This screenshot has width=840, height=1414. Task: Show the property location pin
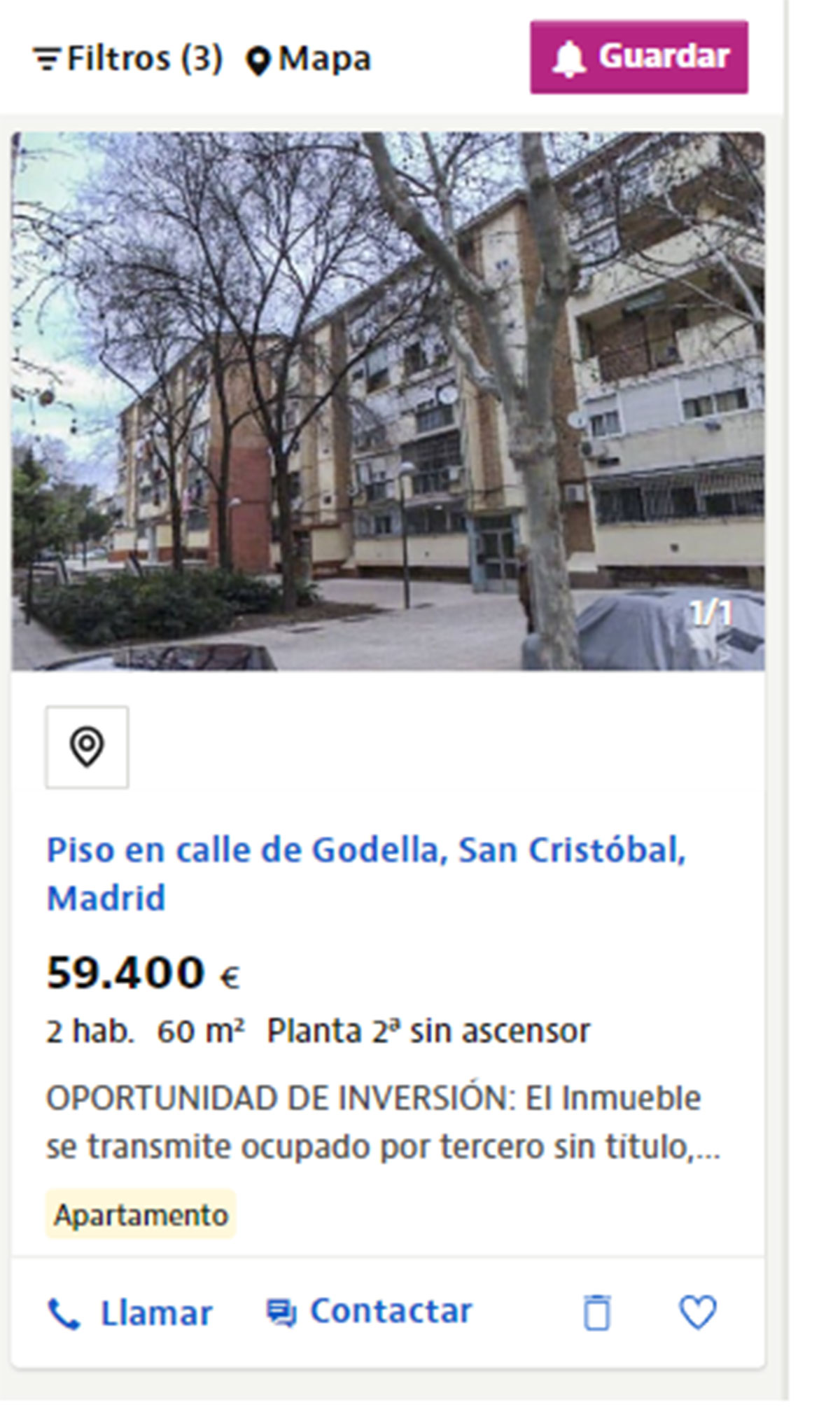(x=87, y=747)
